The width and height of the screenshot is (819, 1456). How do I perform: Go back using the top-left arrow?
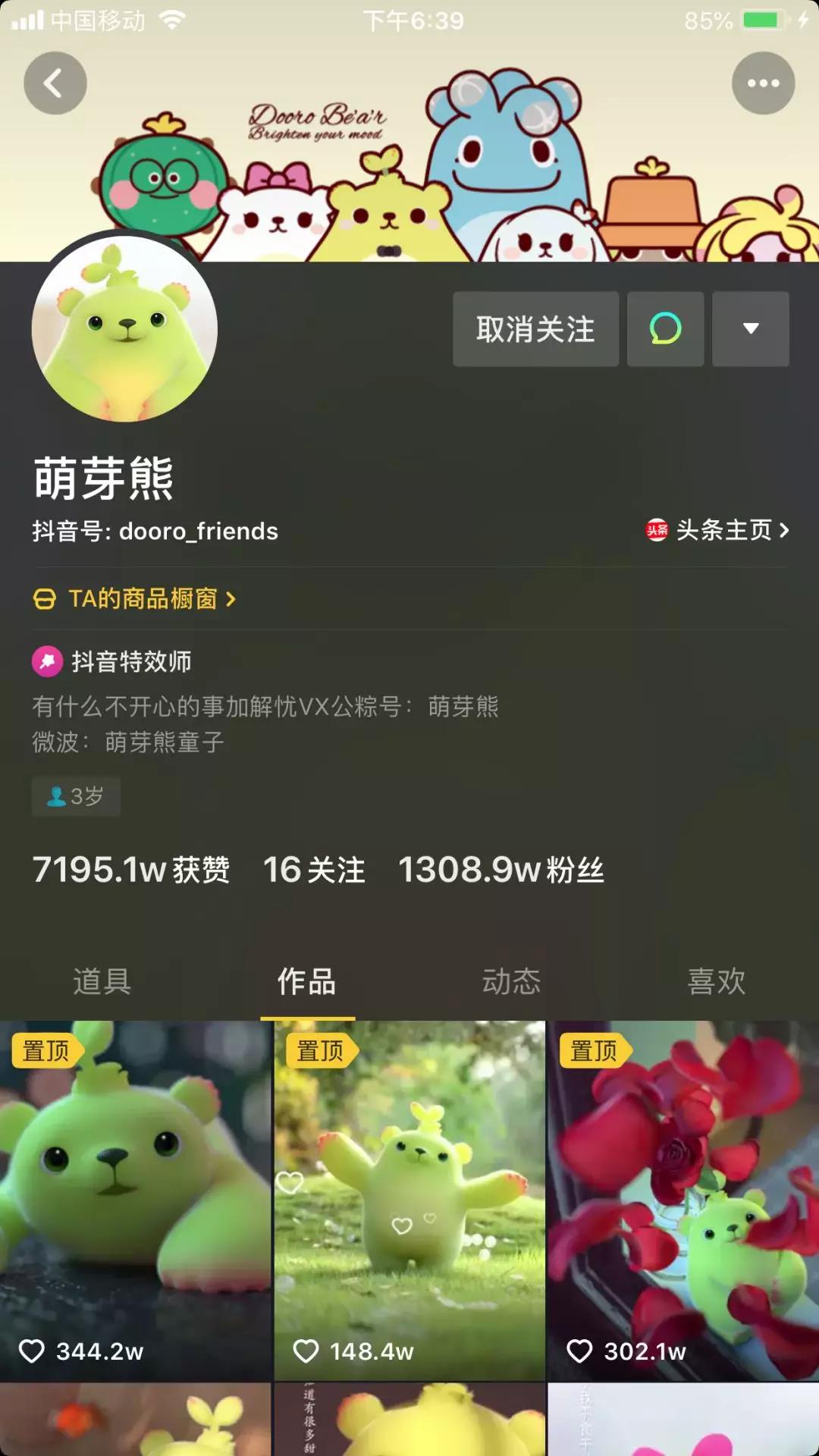tap(55, 83)
